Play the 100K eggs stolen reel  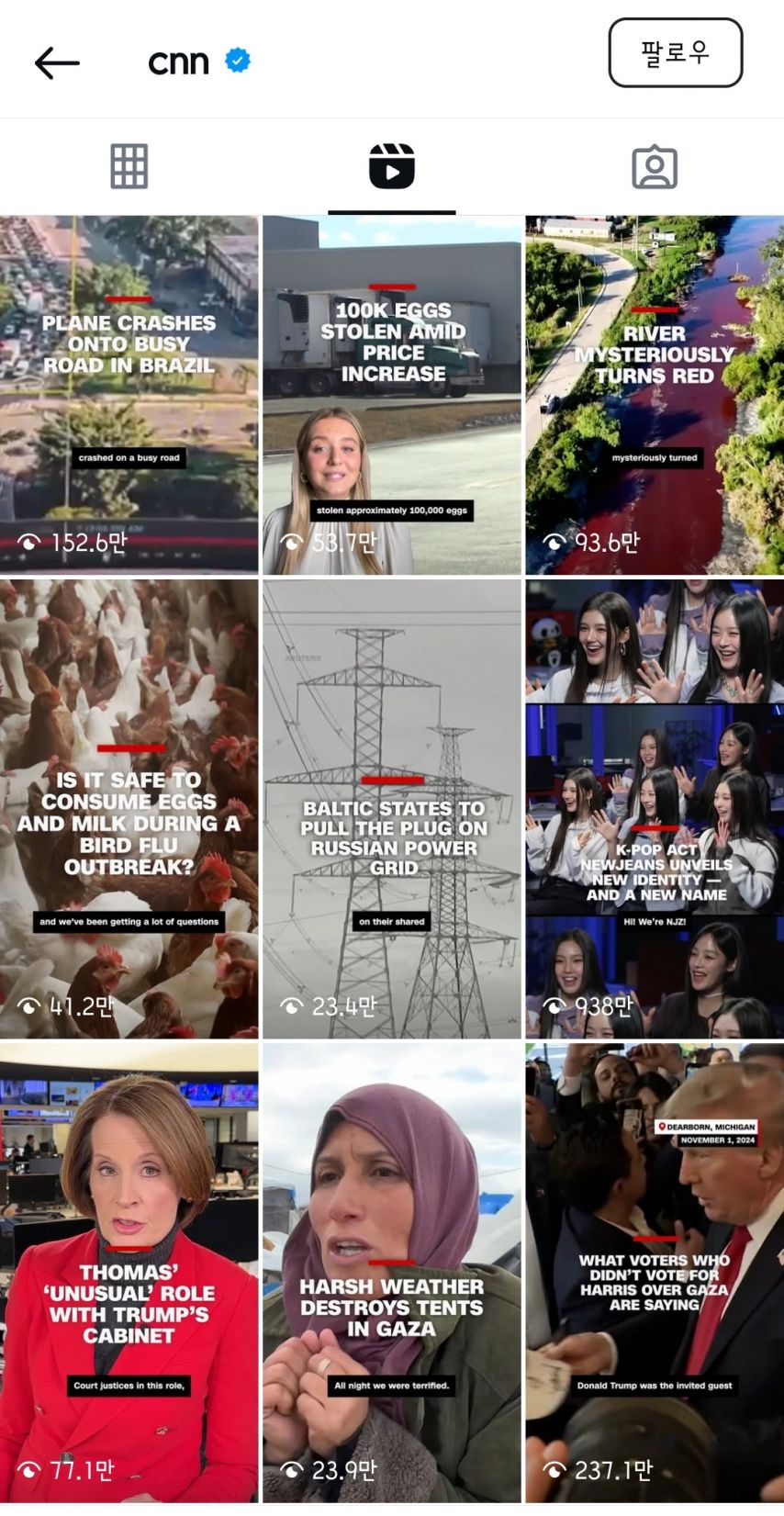[x=392, y=395]
